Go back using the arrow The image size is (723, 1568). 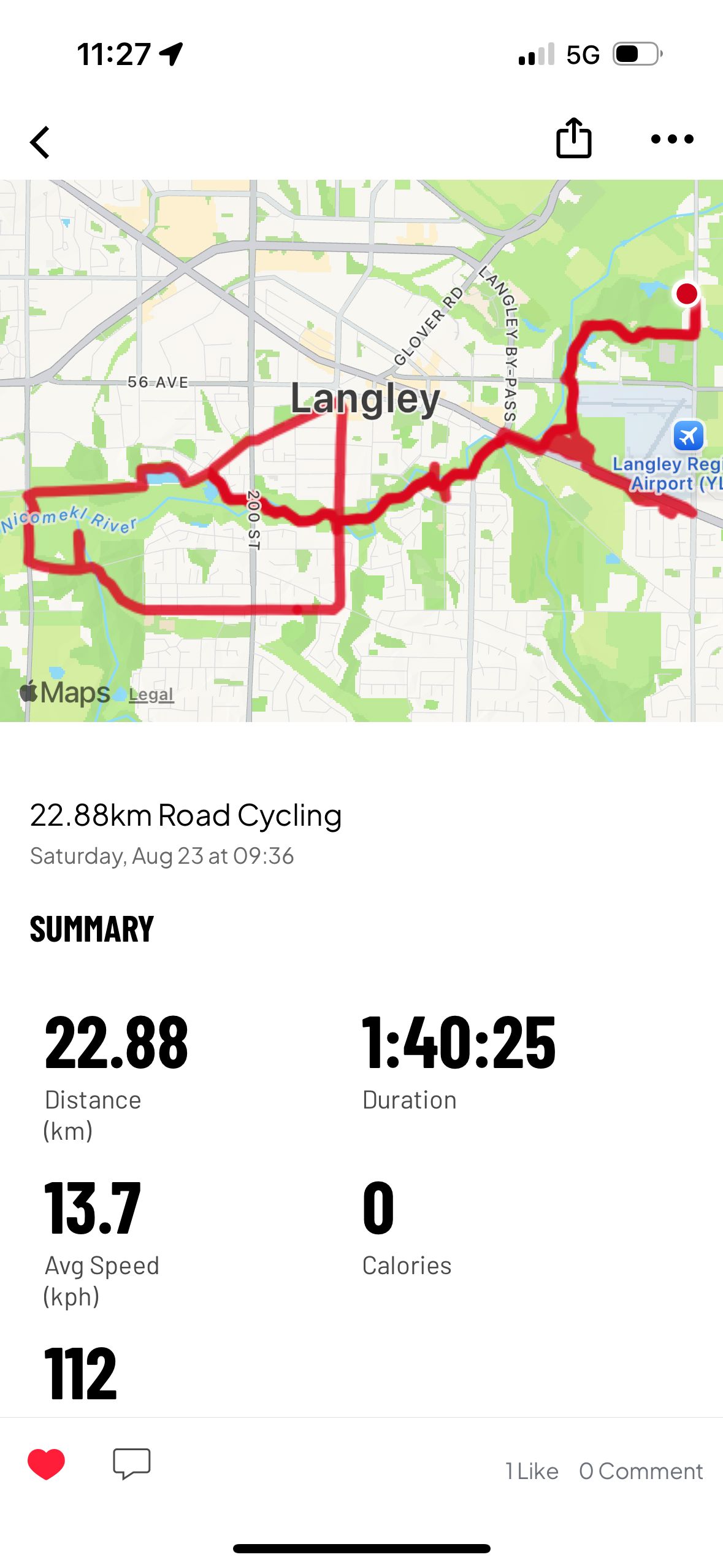(40, 142)
